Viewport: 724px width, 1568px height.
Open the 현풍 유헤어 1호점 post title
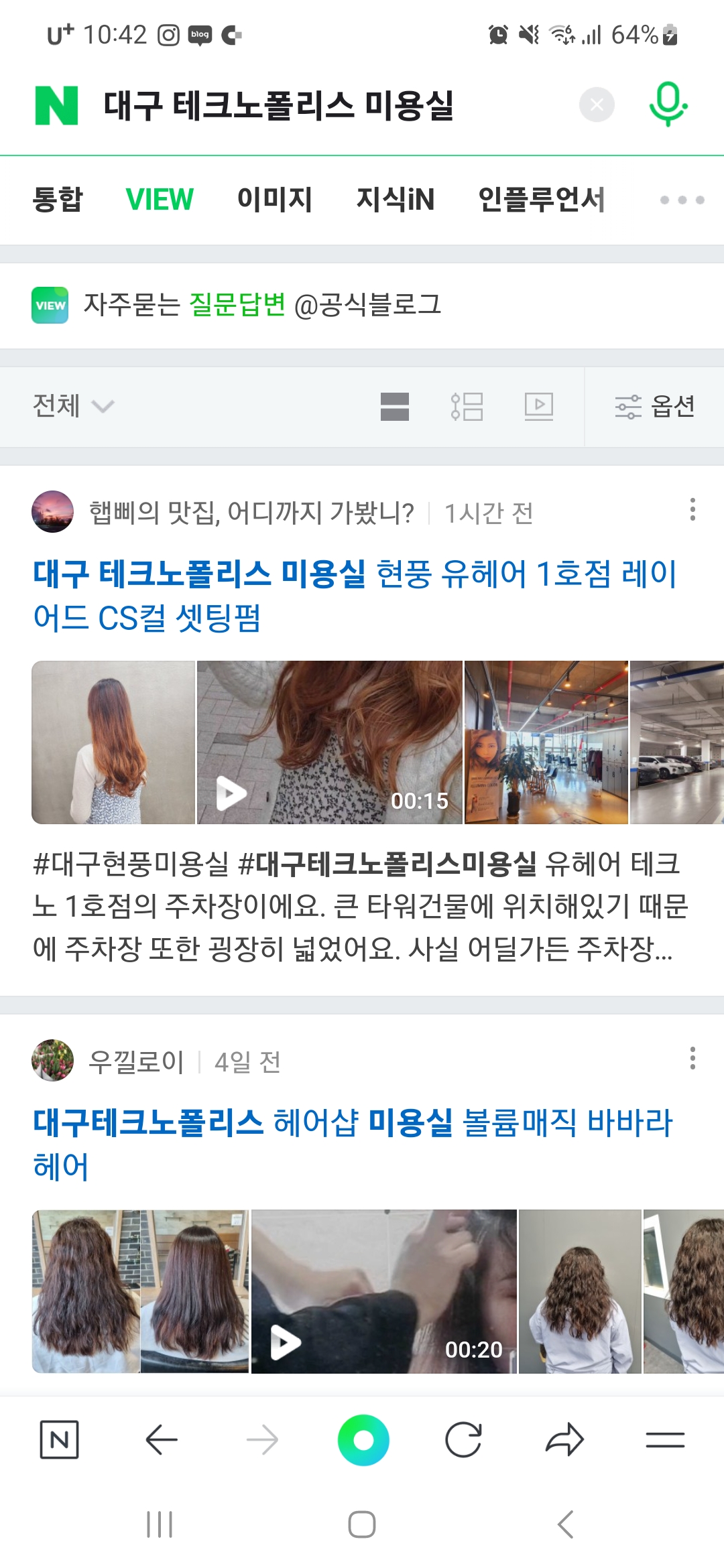(x=354, y=595)
